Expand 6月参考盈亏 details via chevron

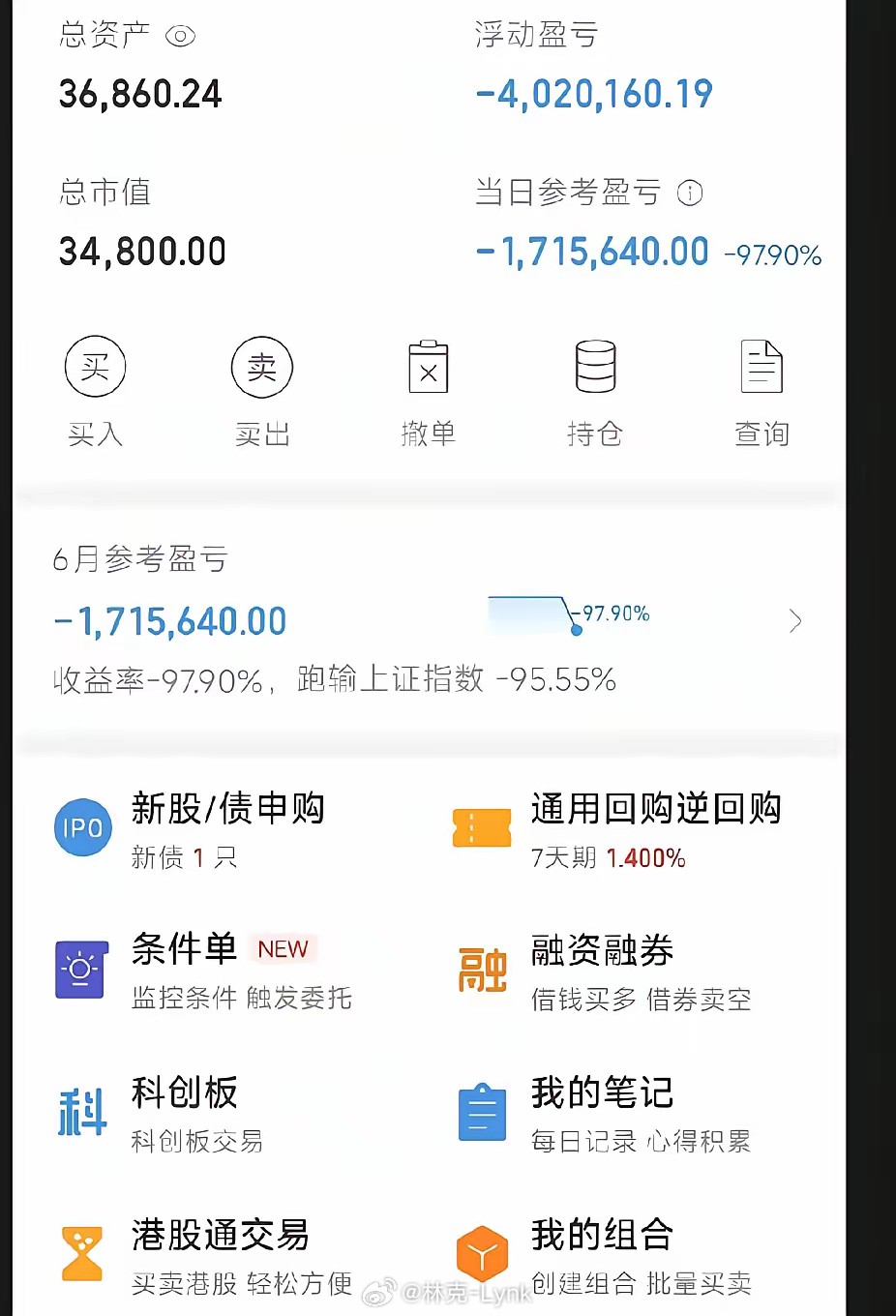(795, 621)
